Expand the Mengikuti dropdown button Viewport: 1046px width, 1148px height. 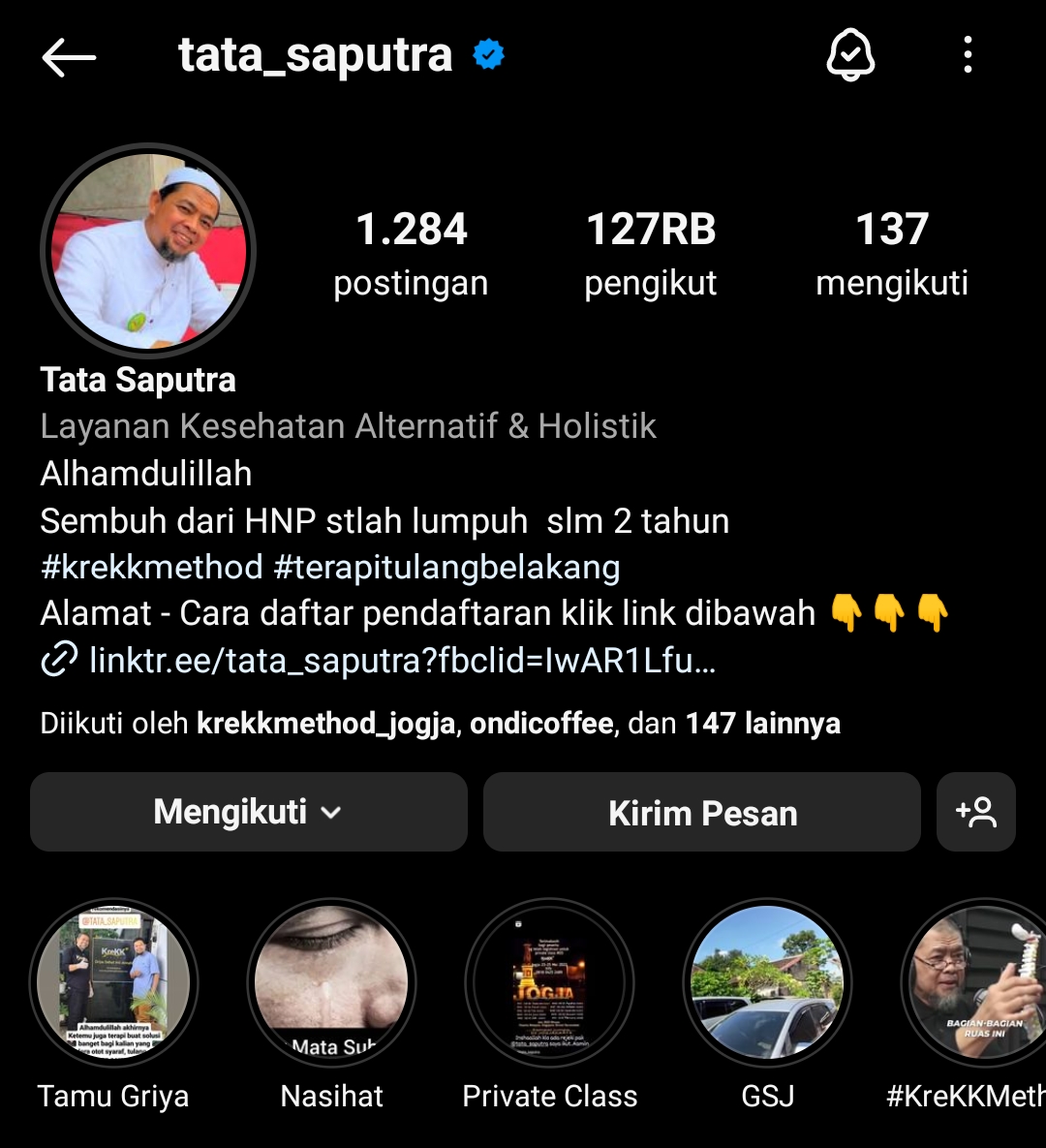249,812
